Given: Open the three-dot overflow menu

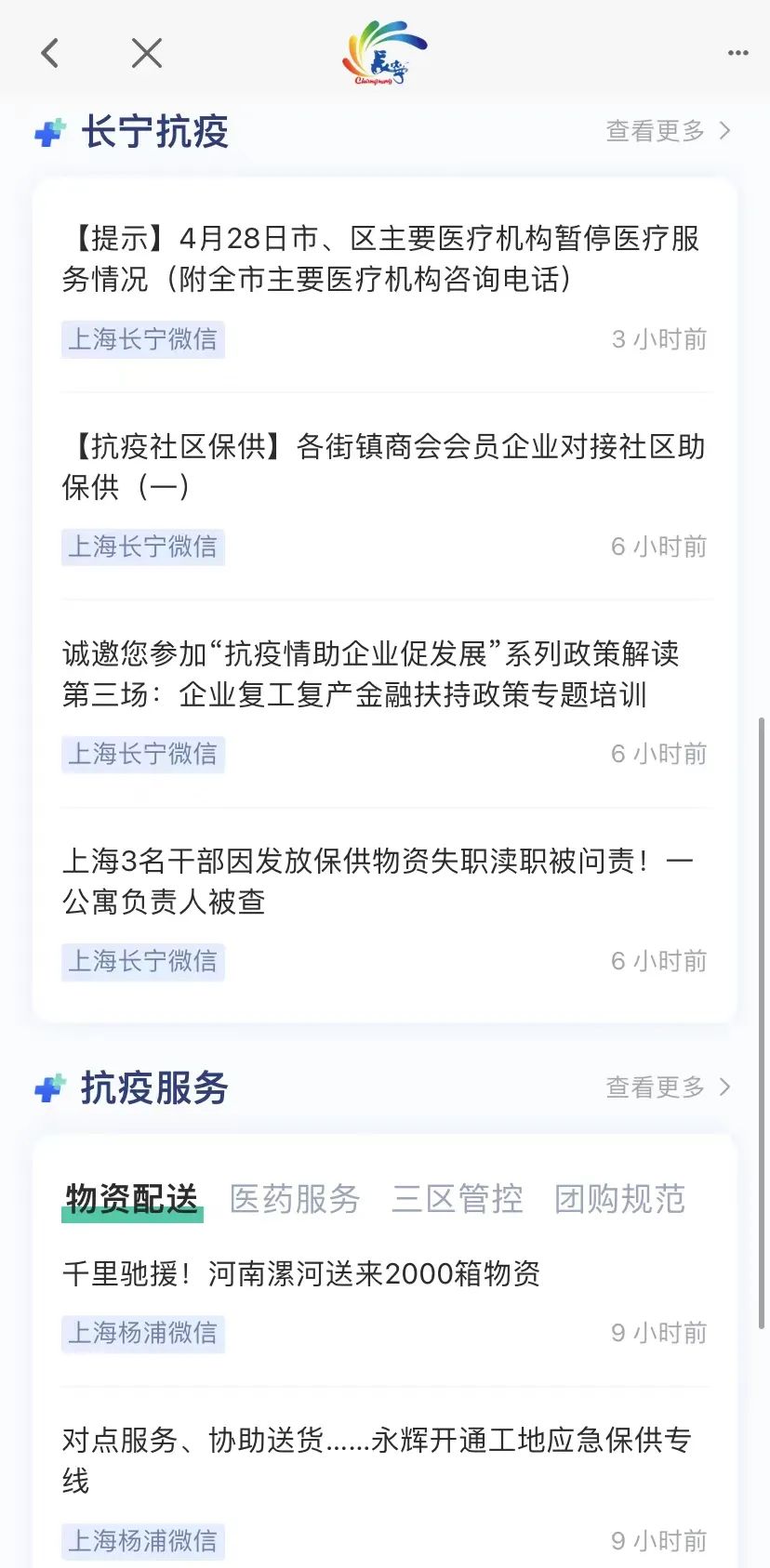Looking at the screenshot, I should coord(738,53).
